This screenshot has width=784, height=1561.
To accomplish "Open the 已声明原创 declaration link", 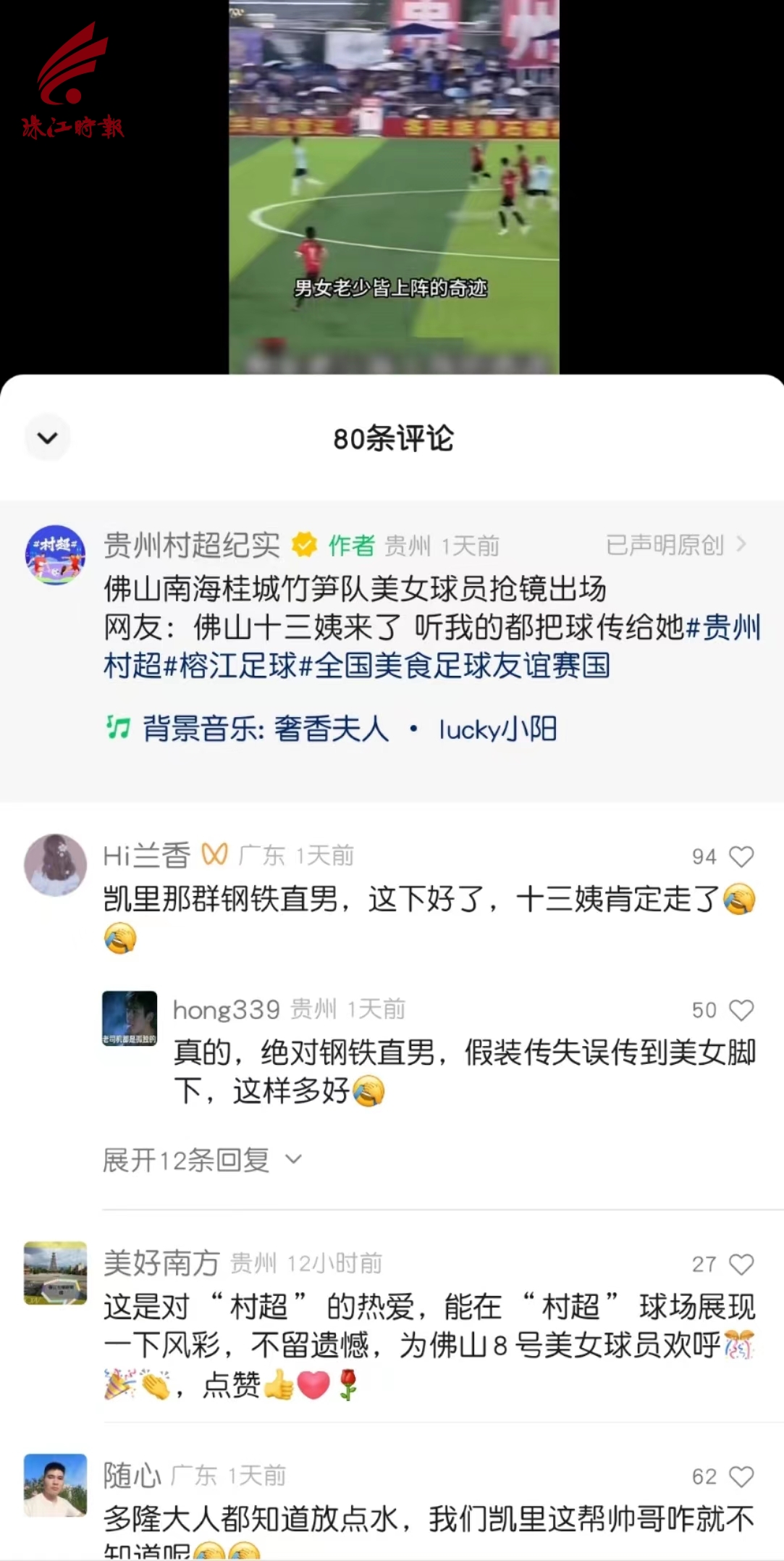I will (x=676, y=545).
